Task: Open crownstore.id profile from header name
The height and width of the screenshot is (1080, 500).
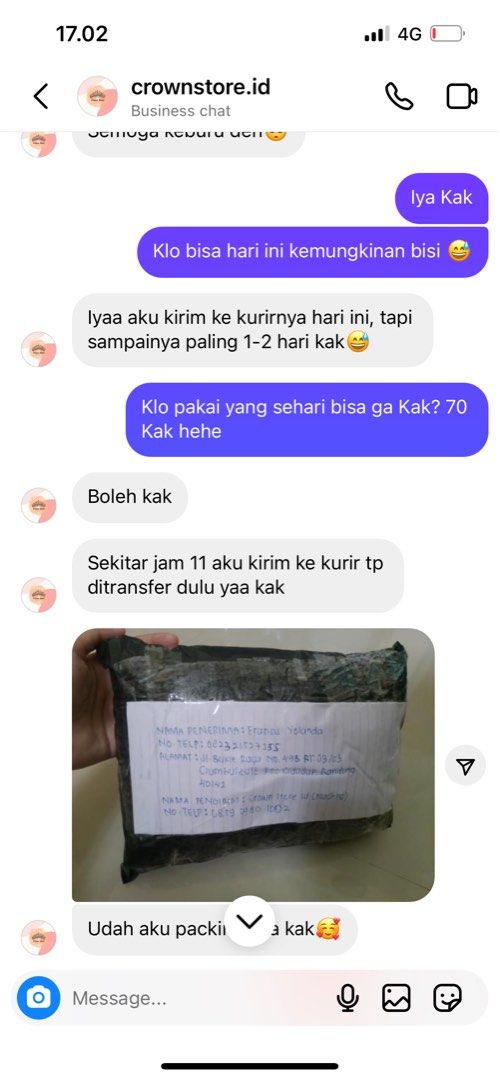Action: 200,87
